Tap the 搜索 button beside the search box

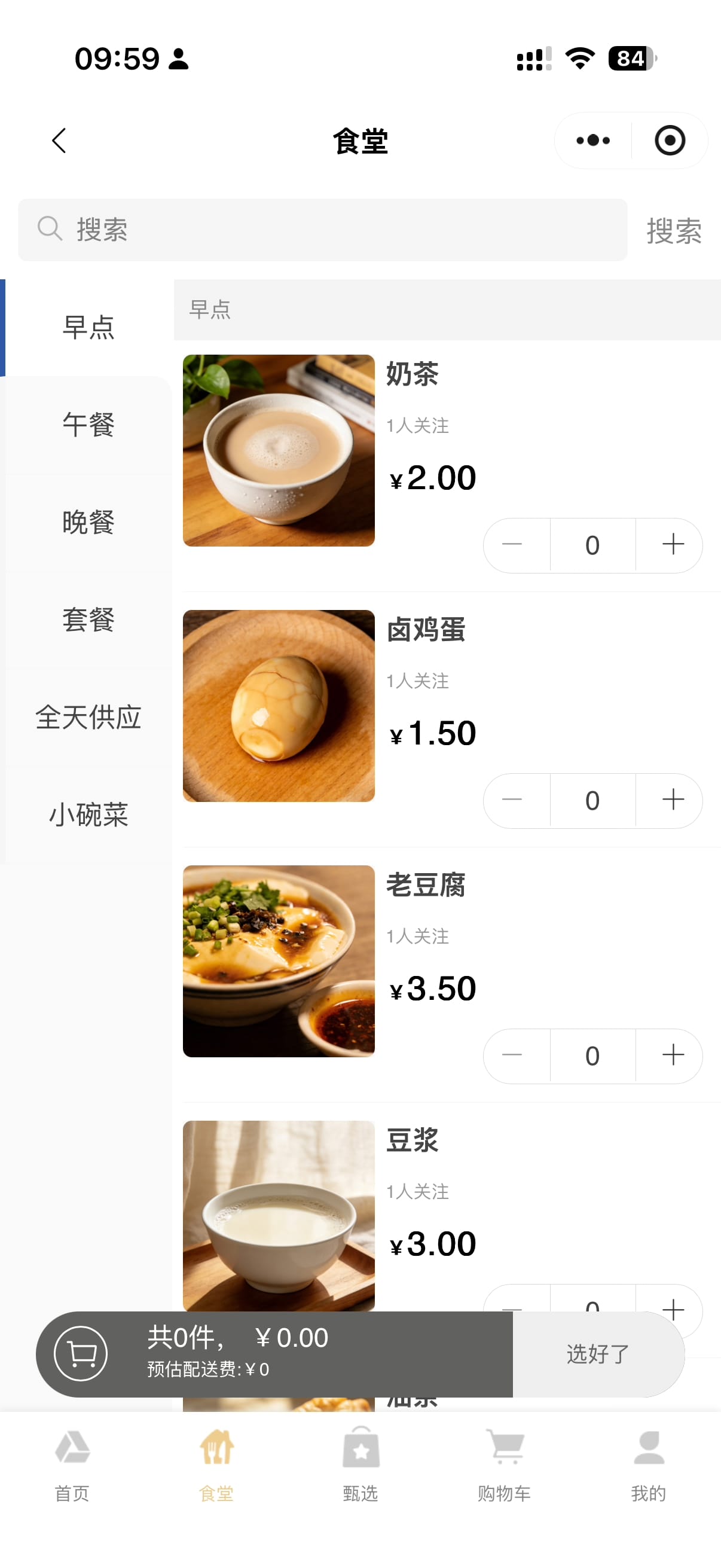[674, 231]
